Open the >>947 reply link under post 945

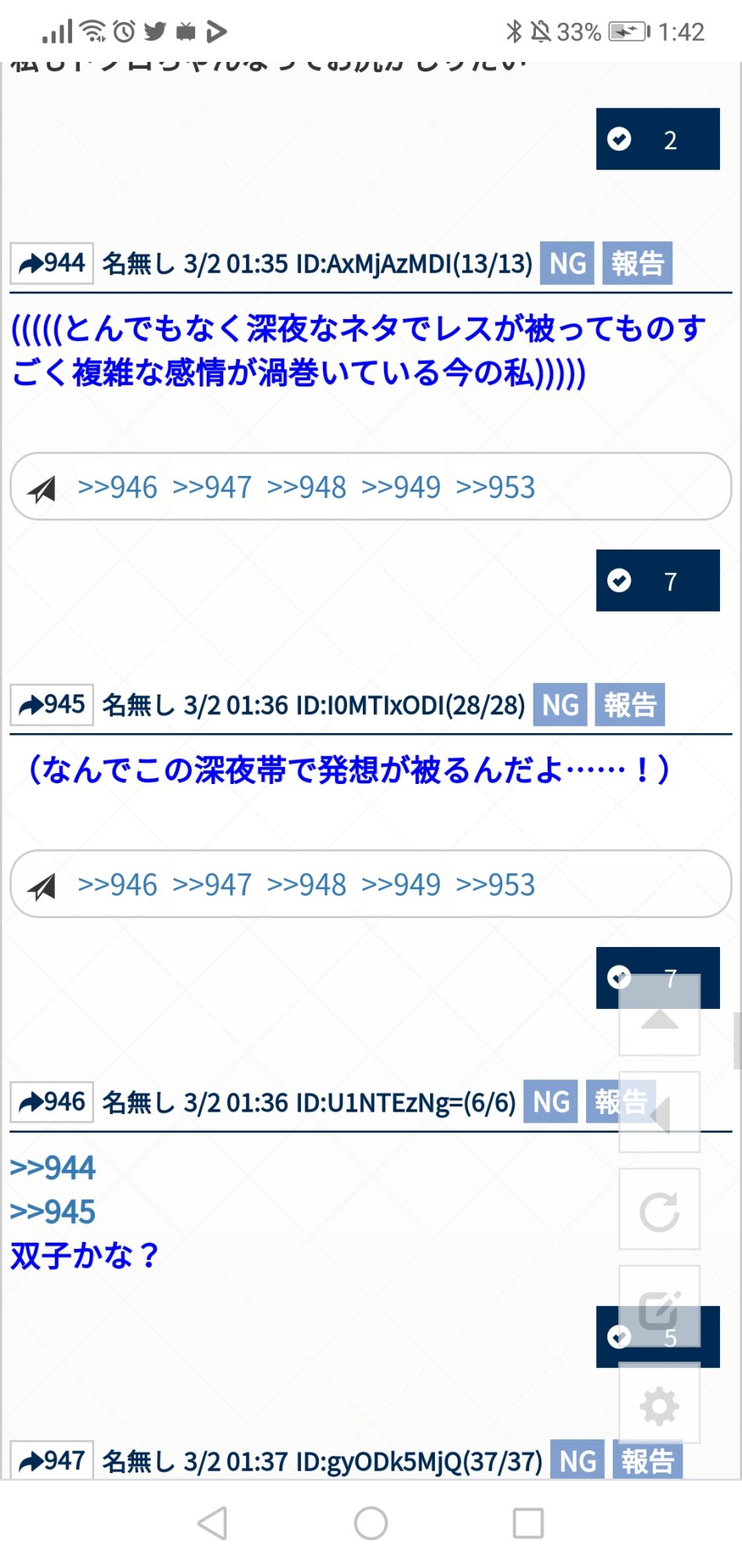pos(212,884)
